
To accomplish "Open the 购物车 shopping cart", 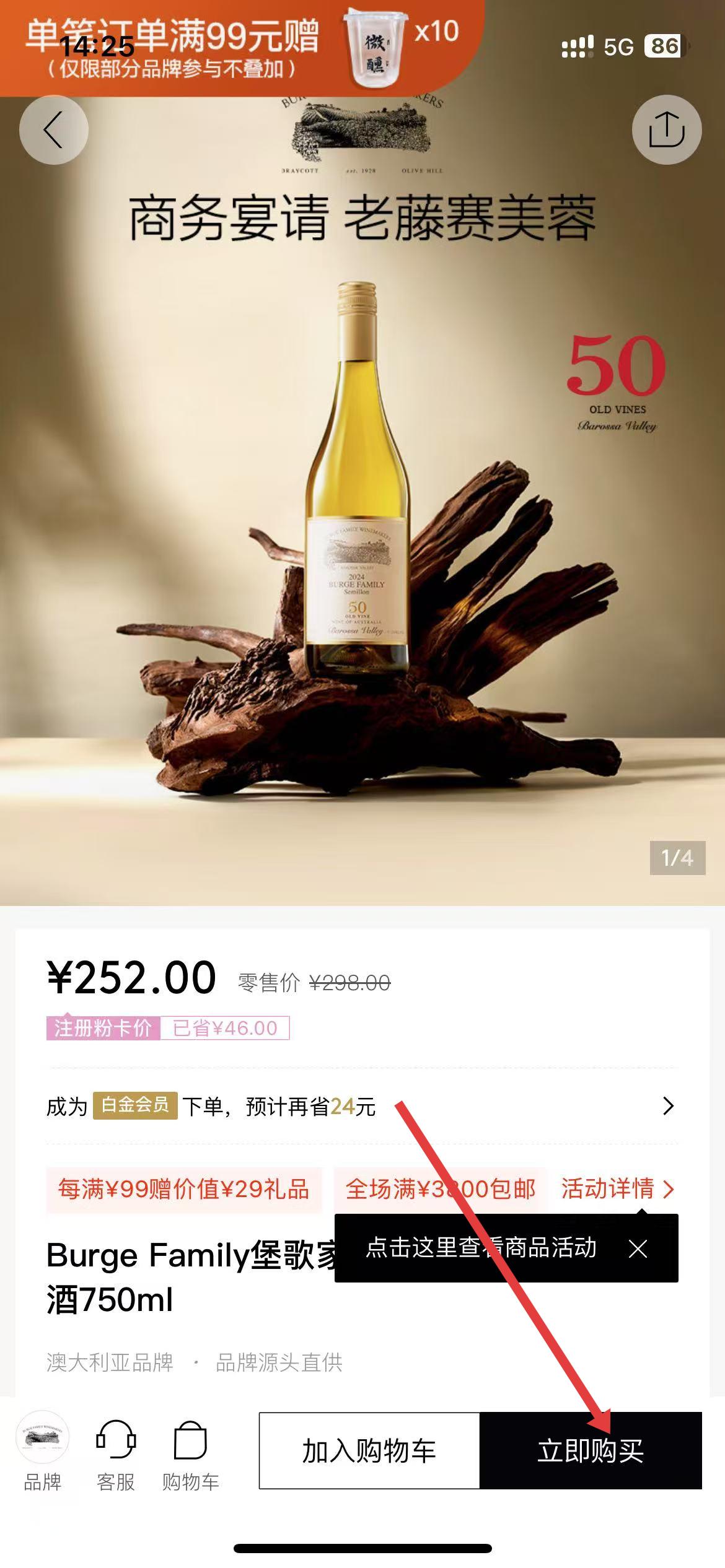I will (x=190, y=1450).
